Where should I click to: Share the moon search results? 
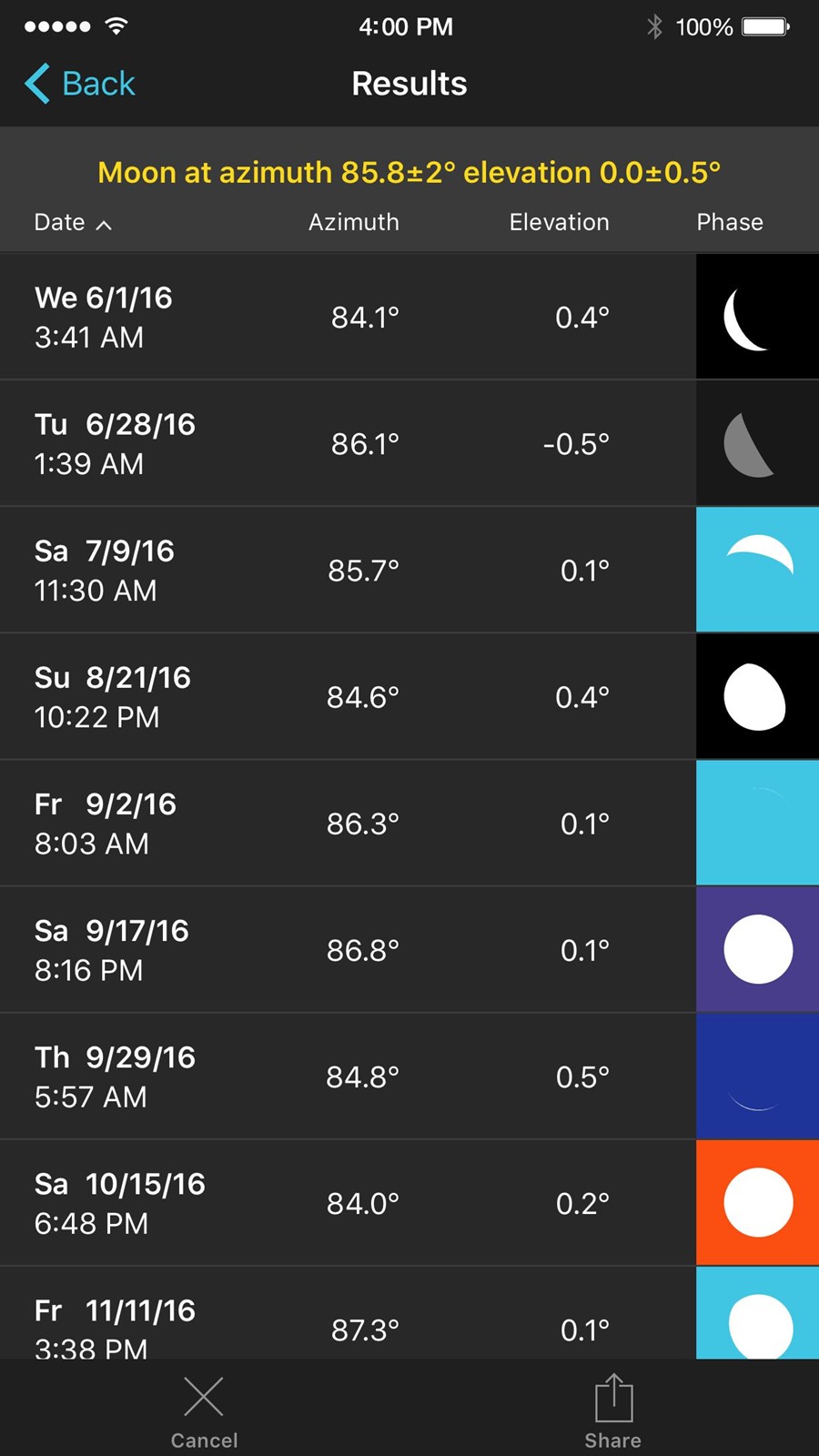pos(613,1412)
